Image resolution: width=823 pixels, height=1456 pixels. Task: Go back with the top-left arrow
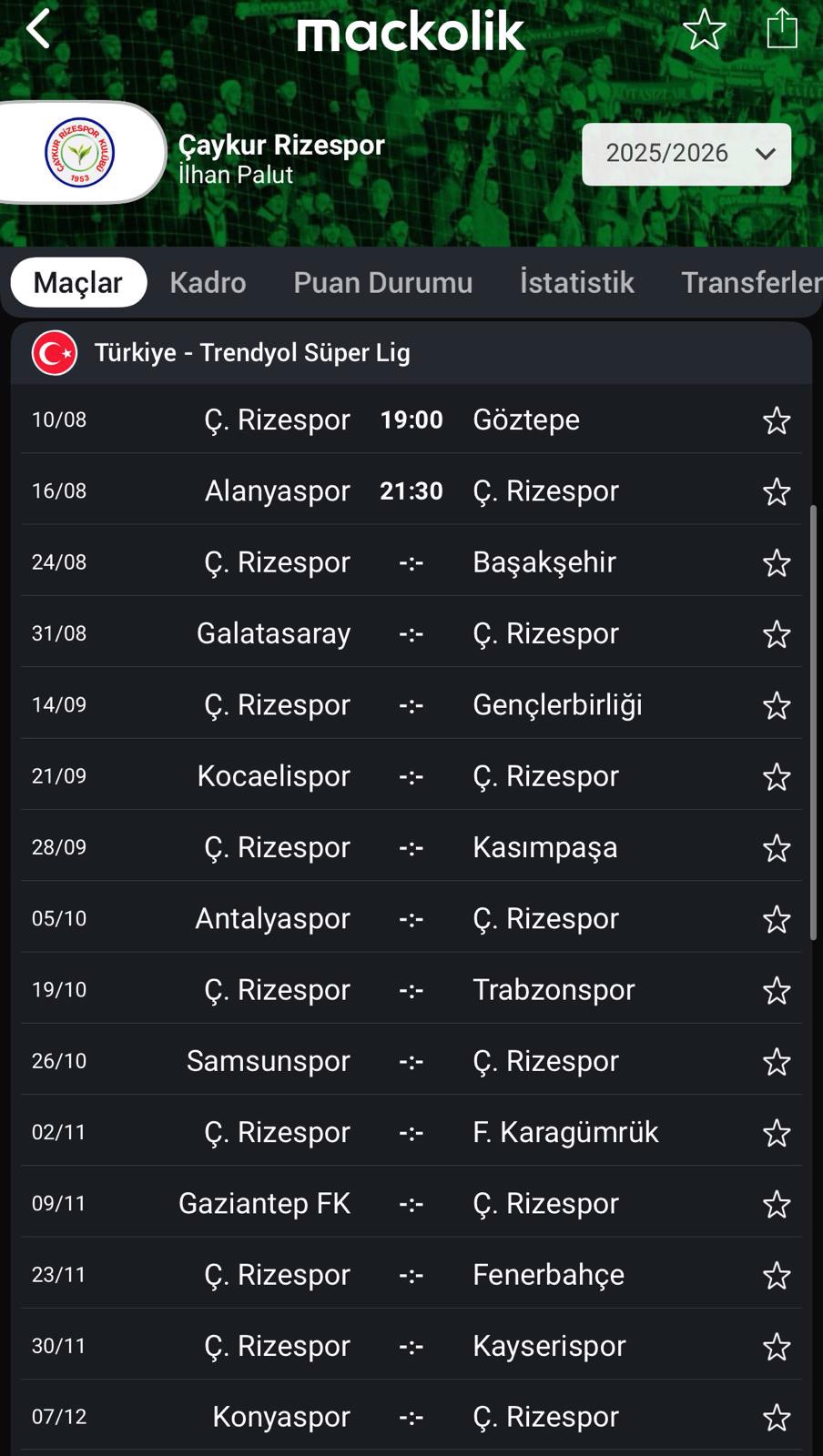tap(38, 28)
